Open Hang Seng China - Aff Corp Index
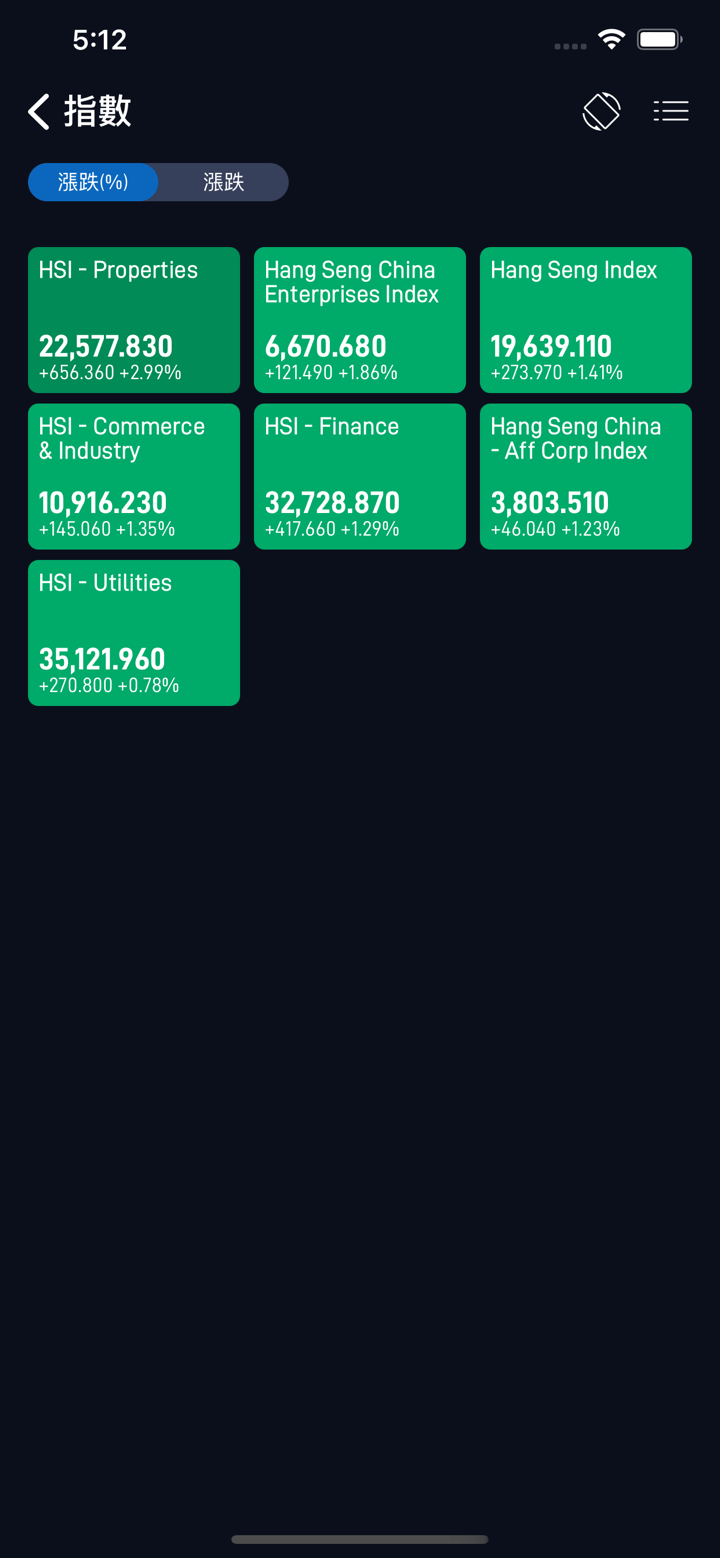This screenshot has height=1558, width=720. (x=586, y=476)
